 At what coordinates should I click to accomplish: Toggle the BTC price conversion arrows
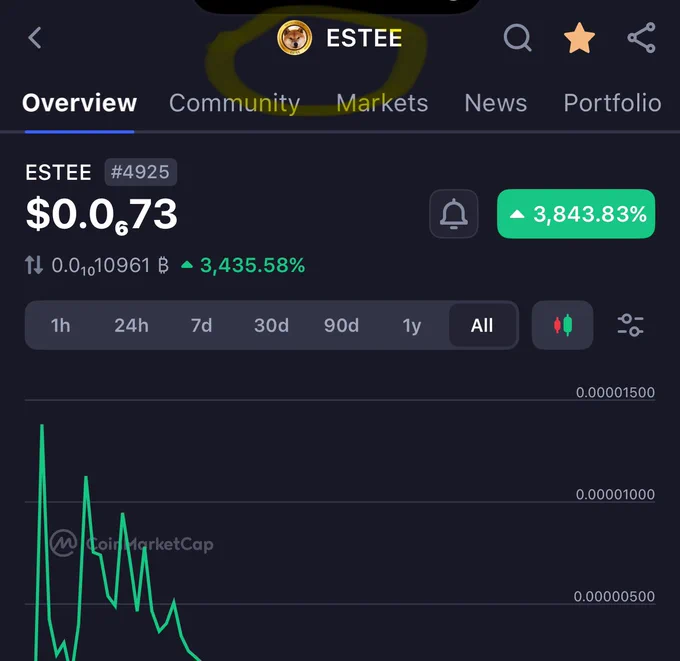[x=34, y=265]
